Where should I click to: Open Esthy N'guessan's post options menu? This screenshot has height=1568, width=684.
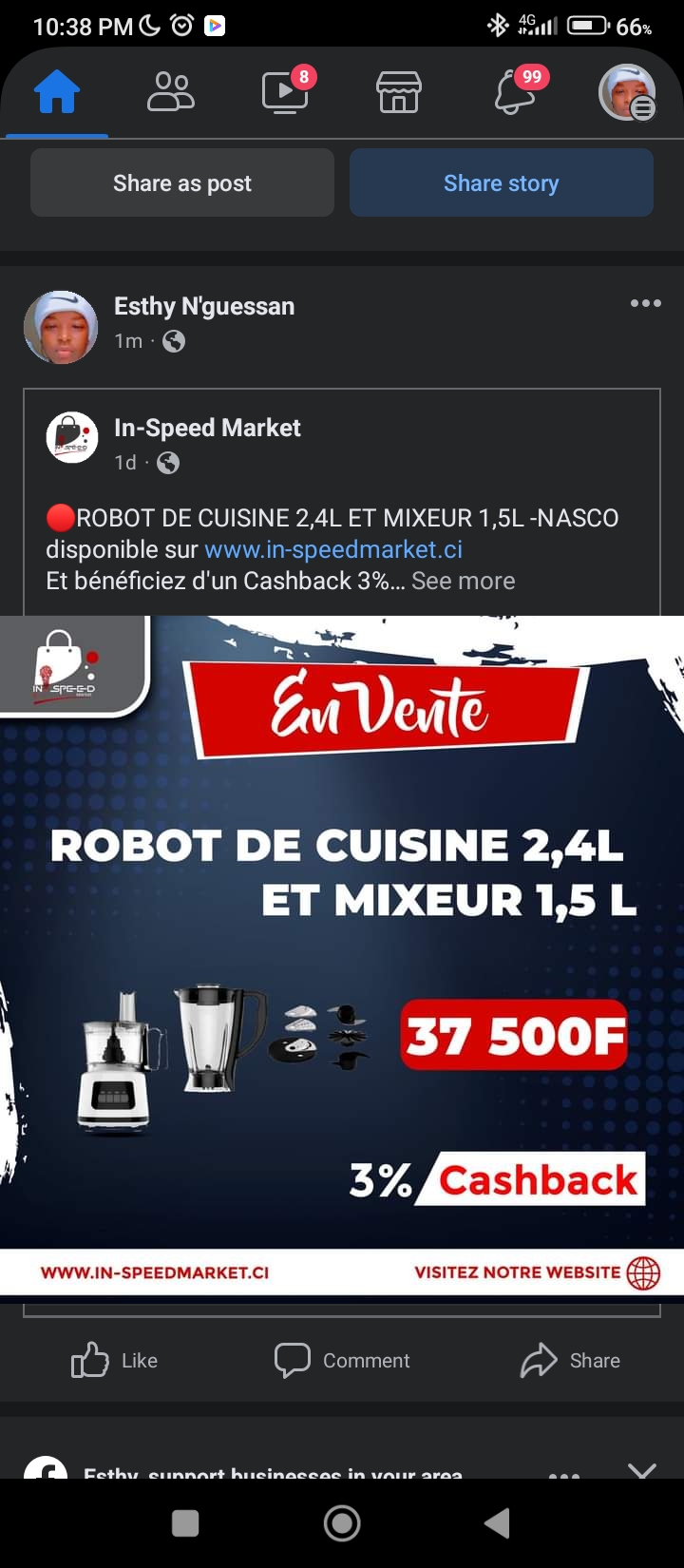[645, 303]
